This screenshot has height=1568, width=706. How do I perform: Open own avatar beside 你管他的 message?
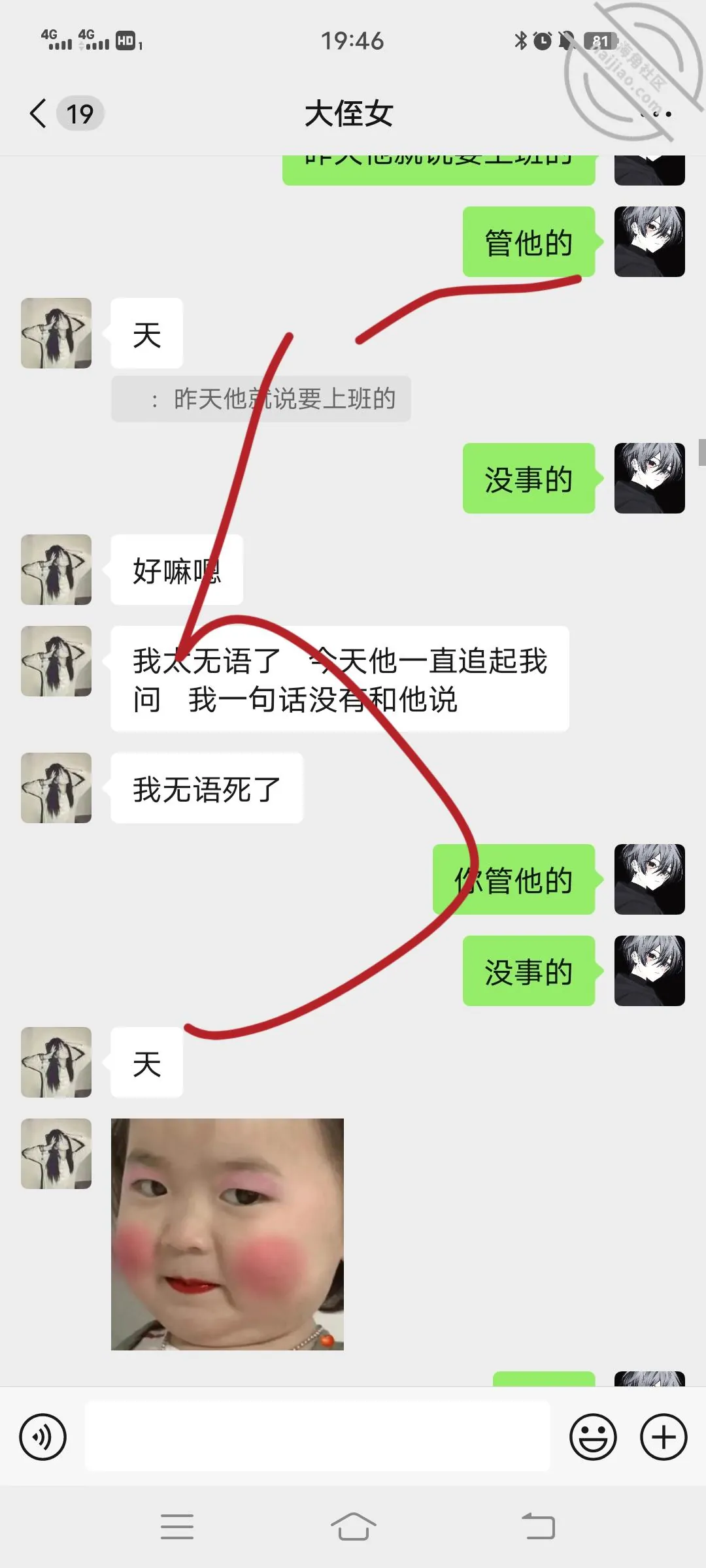click(x=650, y=879)
